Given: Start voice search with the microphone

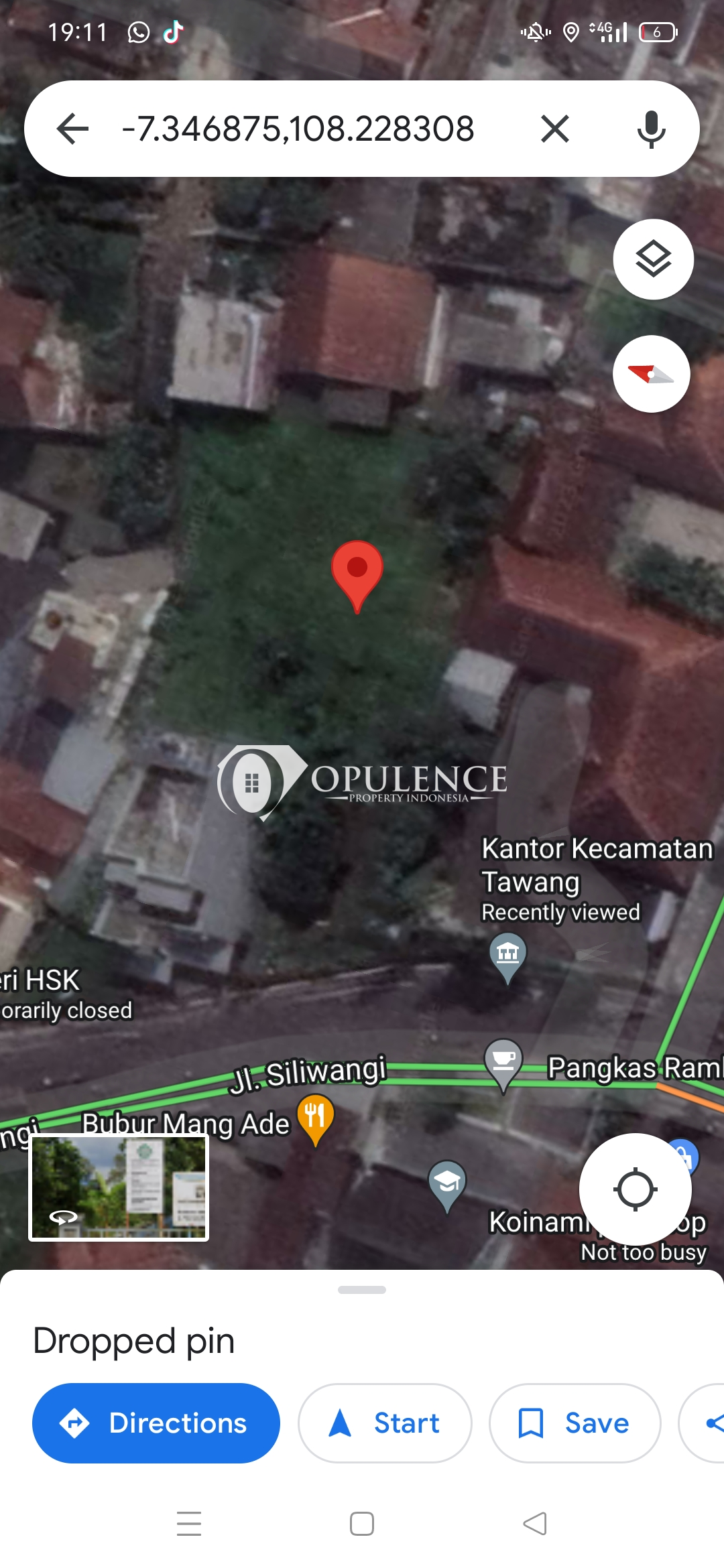Looking at the screenshot, I should pyautogui.click(x=651, y=129).
